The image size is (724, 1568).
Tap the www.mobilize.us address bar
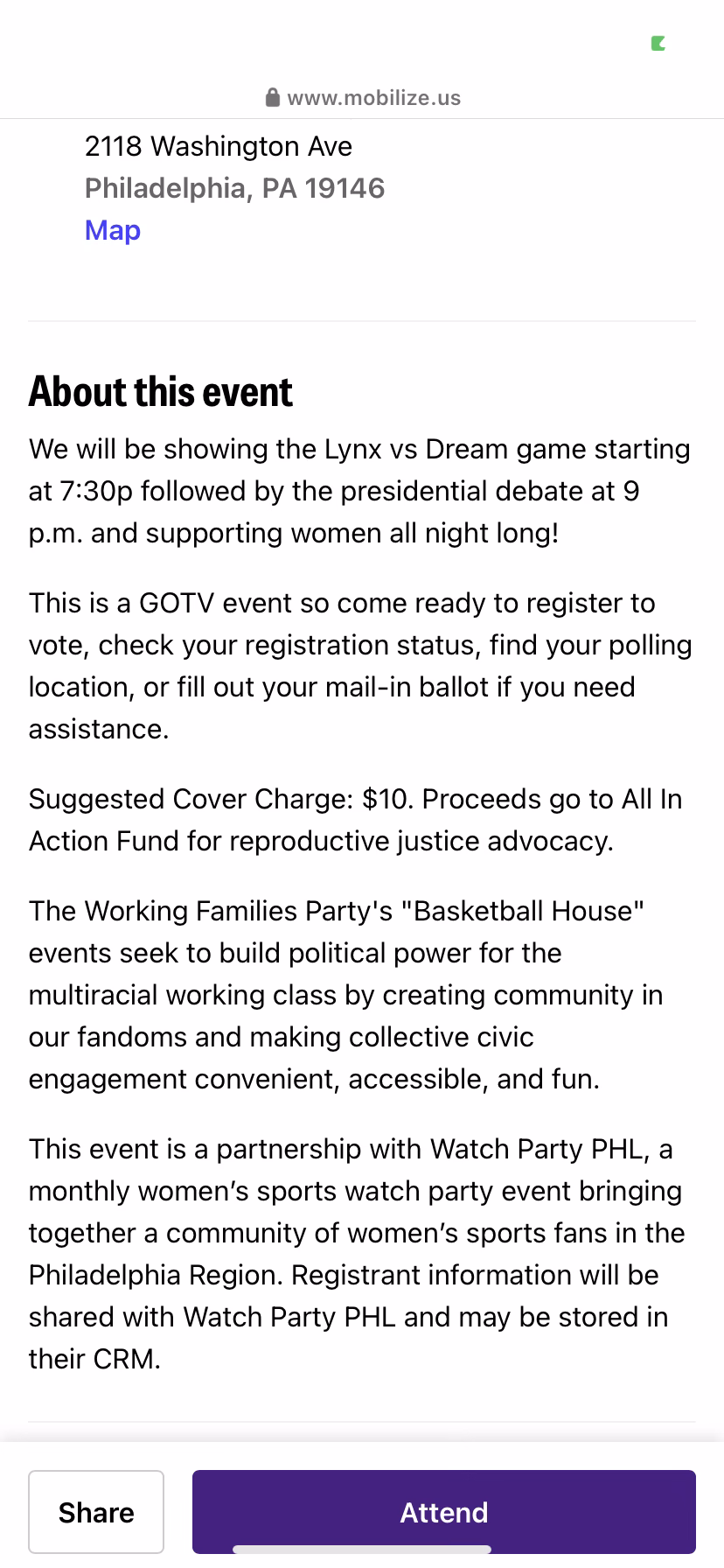363,98
